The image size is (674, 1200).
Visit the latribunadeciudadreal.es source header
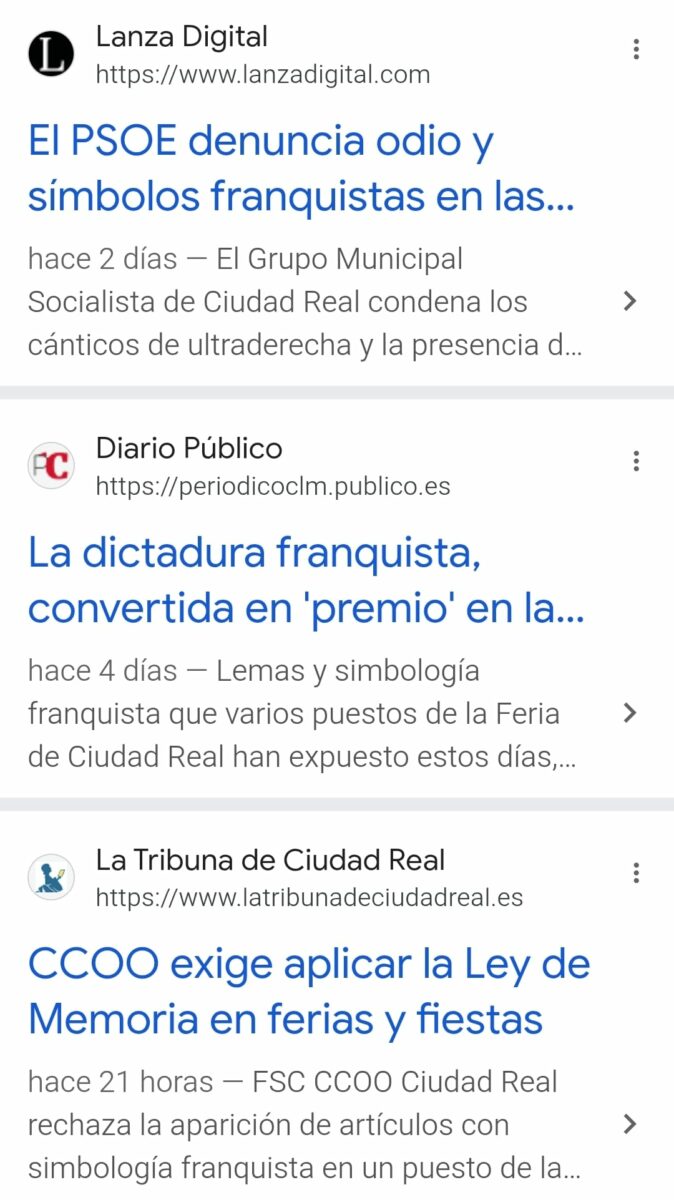[x=276, y=878]
